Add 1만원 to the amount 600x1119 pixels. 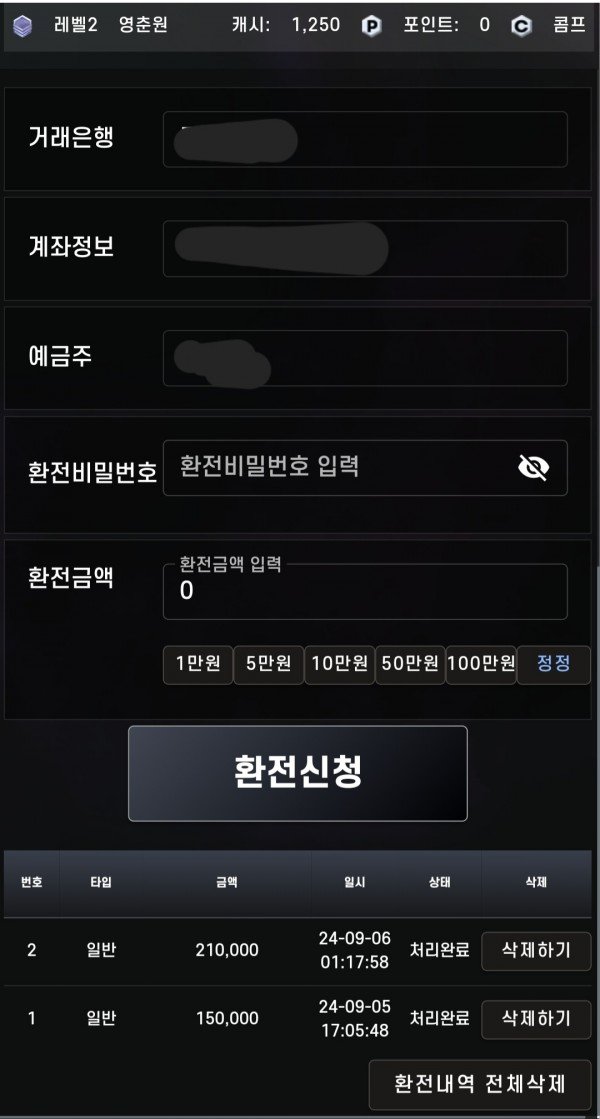(197, 664)
